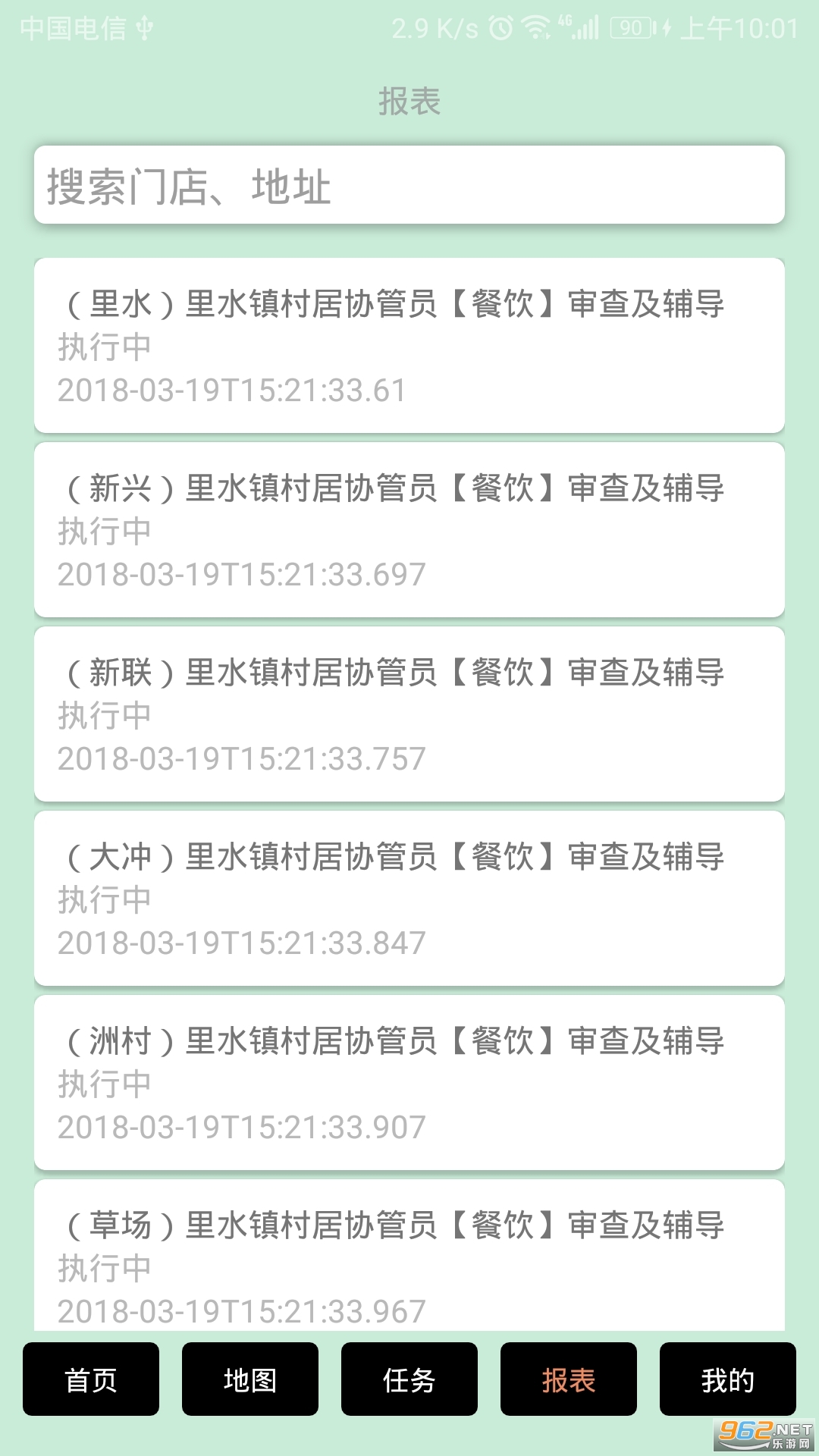Tap the search box for stores and addresses

pos(409,186)
